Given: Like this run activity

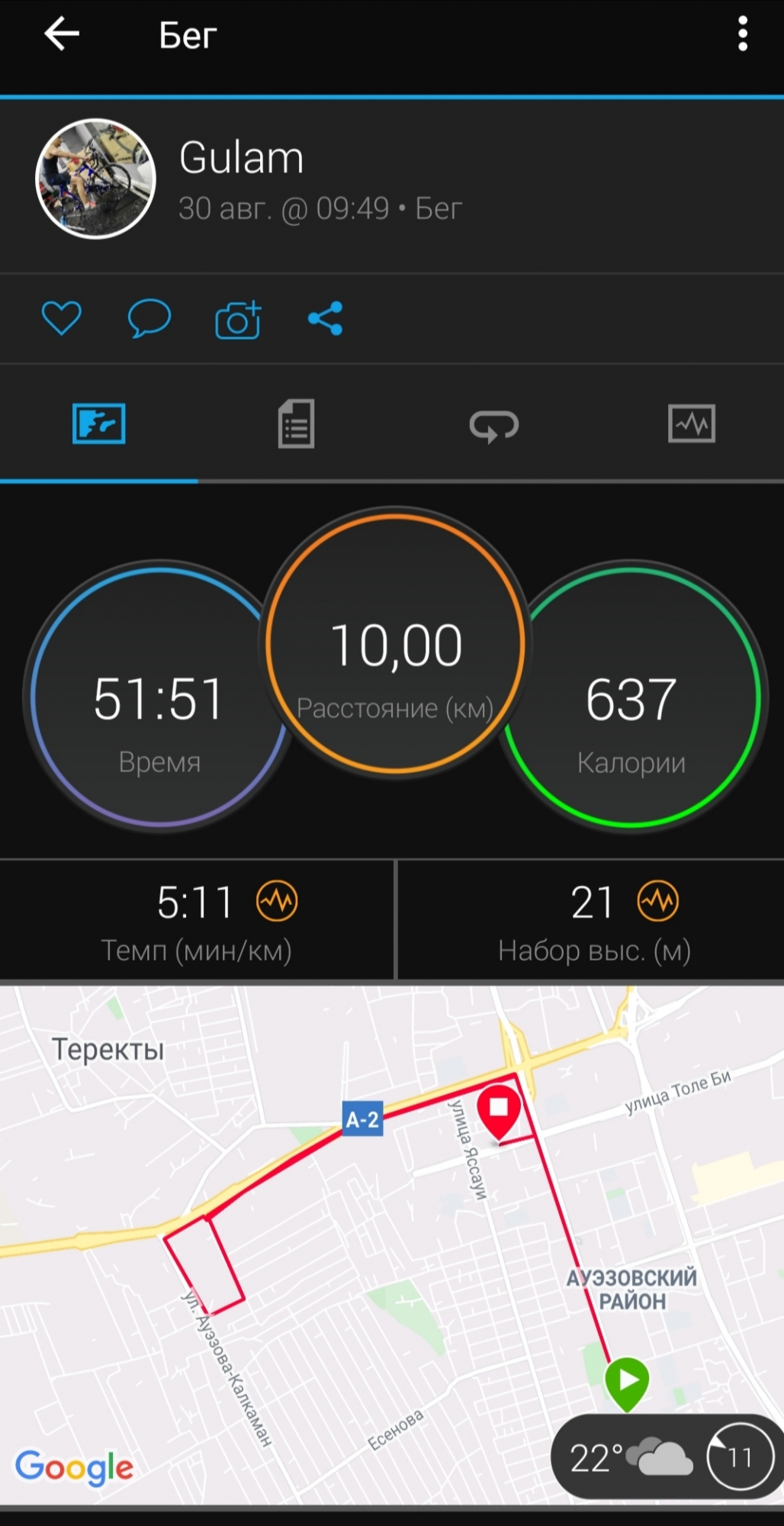Looking at the screenshot, I should click(61, 318).
